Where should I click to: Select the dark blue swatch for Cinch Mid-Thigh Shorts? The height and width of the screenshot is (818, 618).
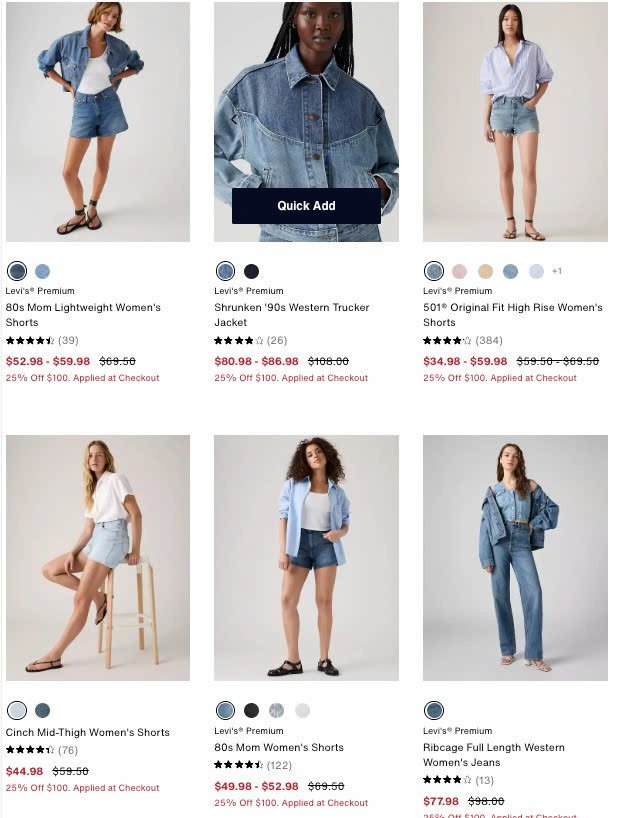tap(42, 710)
